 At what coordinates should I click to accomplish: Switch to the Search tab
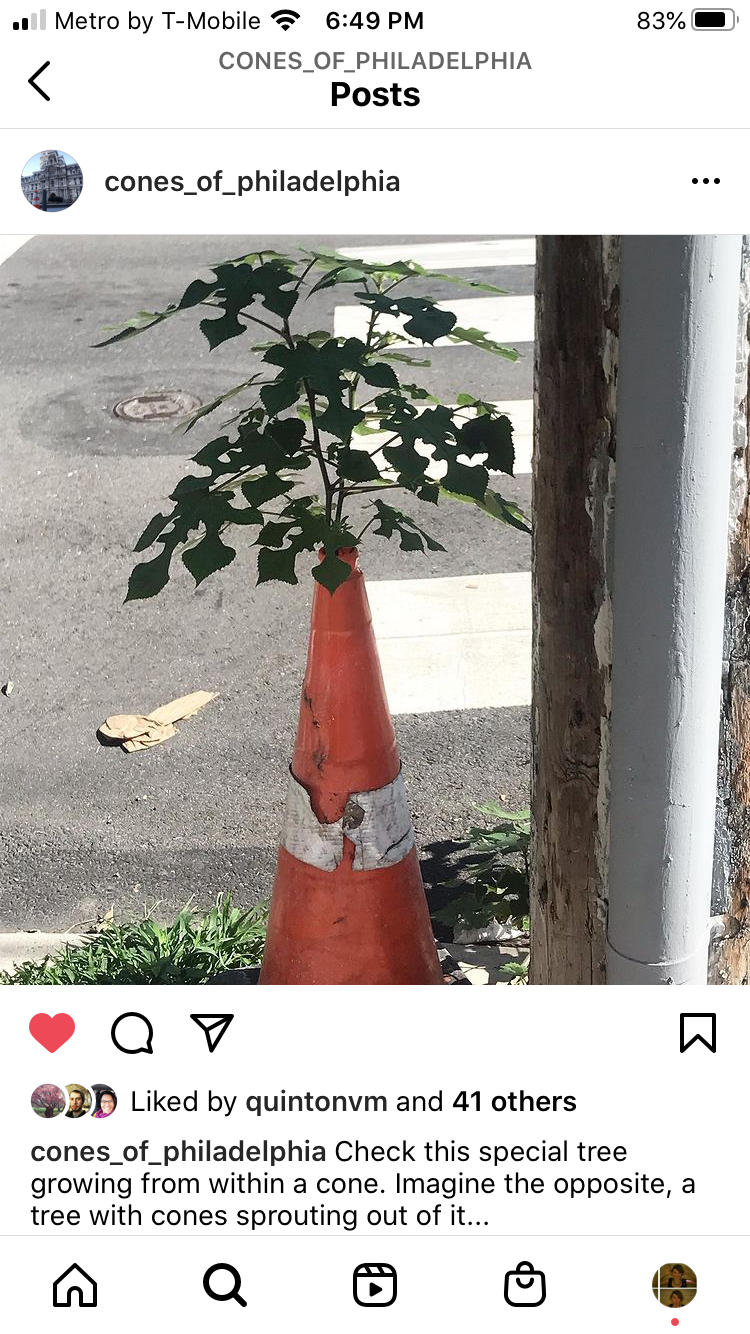coord(225,1285)
